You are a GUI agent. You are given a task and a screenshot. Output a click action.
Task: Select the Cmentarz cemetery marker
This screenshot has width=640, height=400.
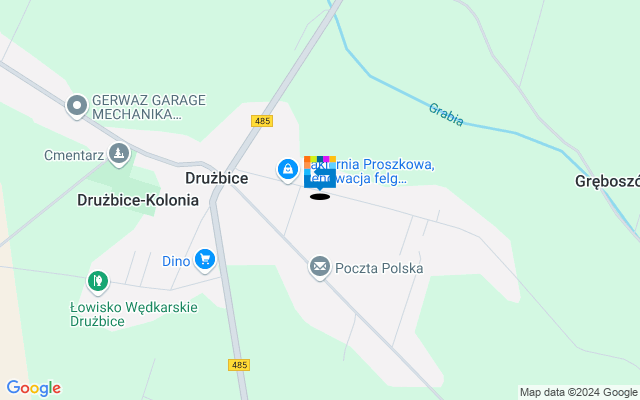[119, 154]
